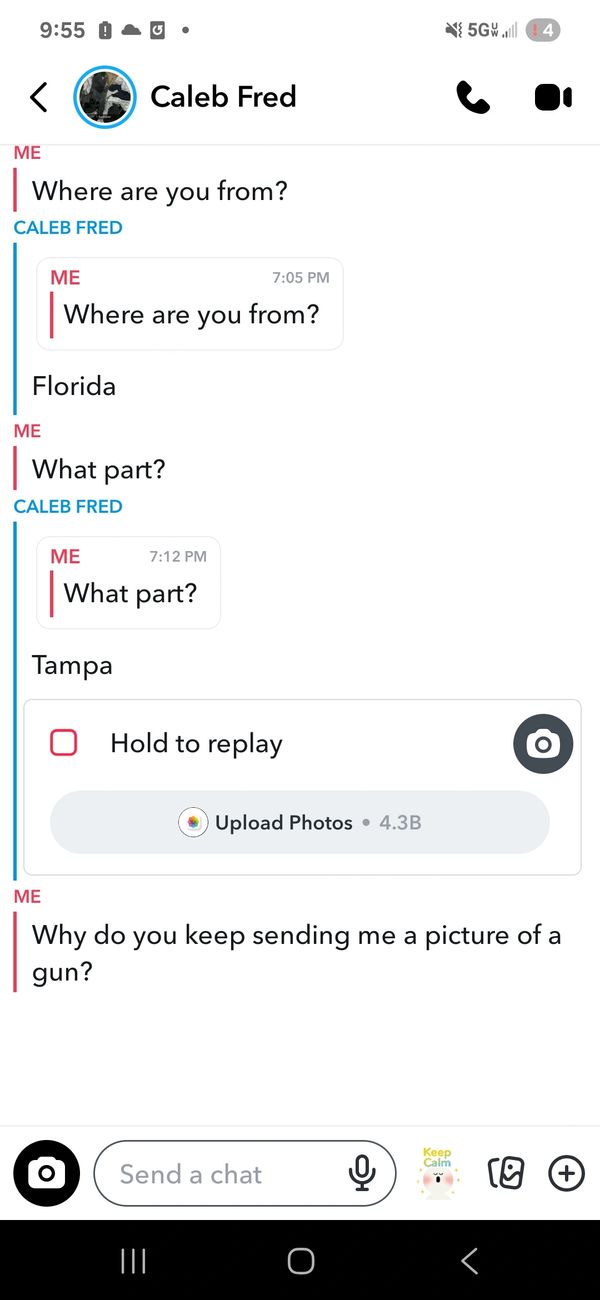
Task: Jump to quoted Where are you from? message
Action: 190,304
